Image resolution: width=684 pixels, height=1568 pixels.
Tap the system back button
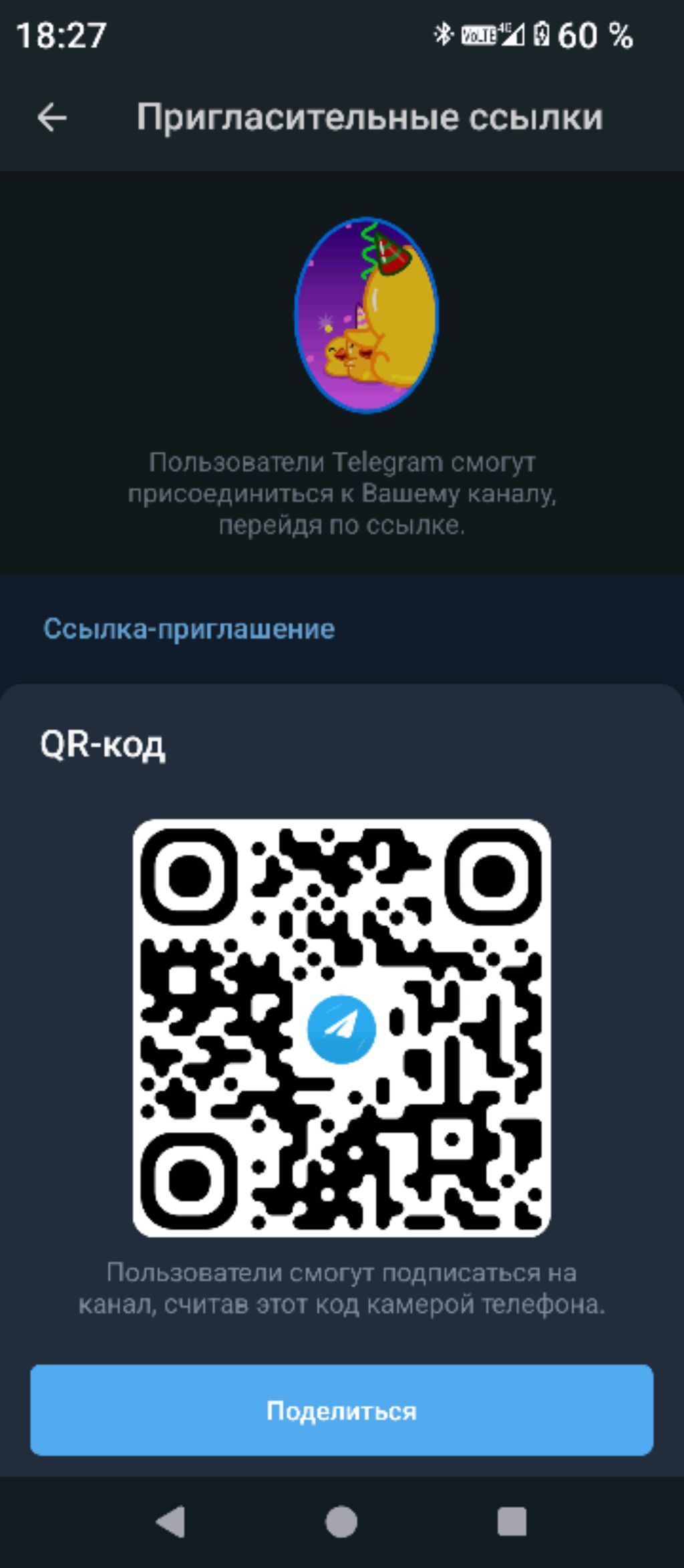170,1522
